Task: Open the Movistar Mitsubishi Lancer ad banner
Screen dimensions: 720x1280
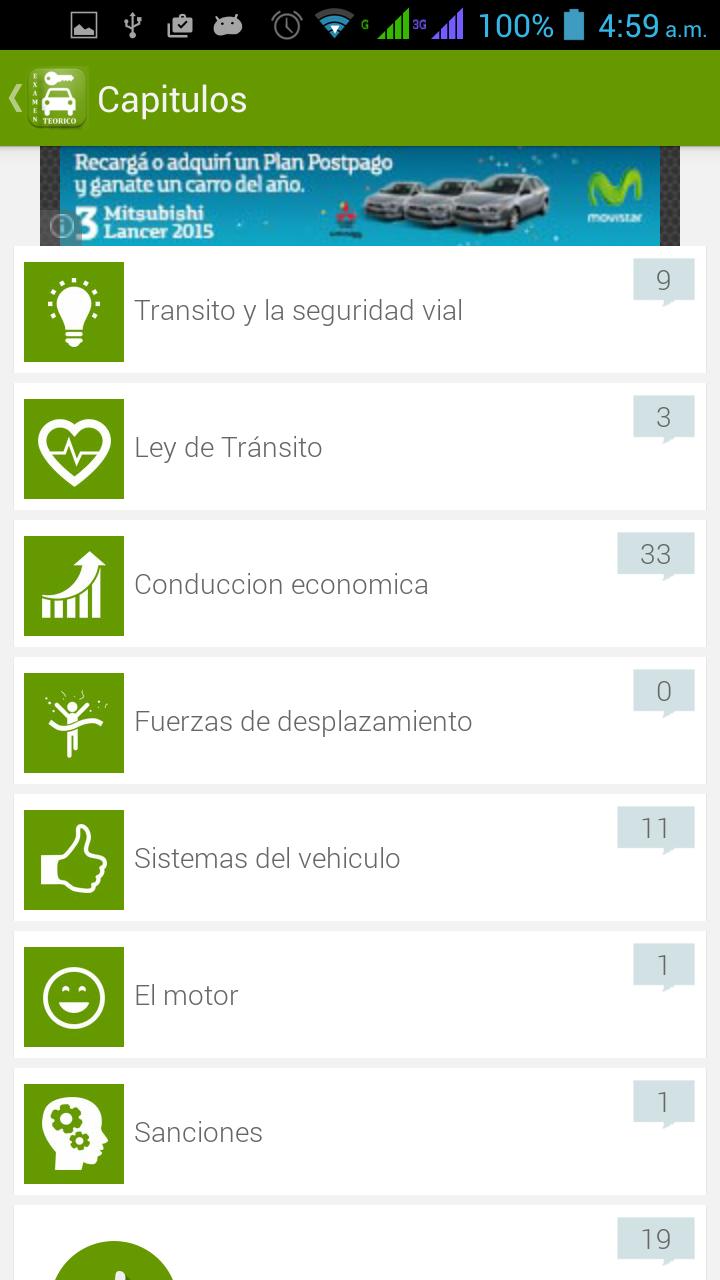Action: [x=360, y=196]
